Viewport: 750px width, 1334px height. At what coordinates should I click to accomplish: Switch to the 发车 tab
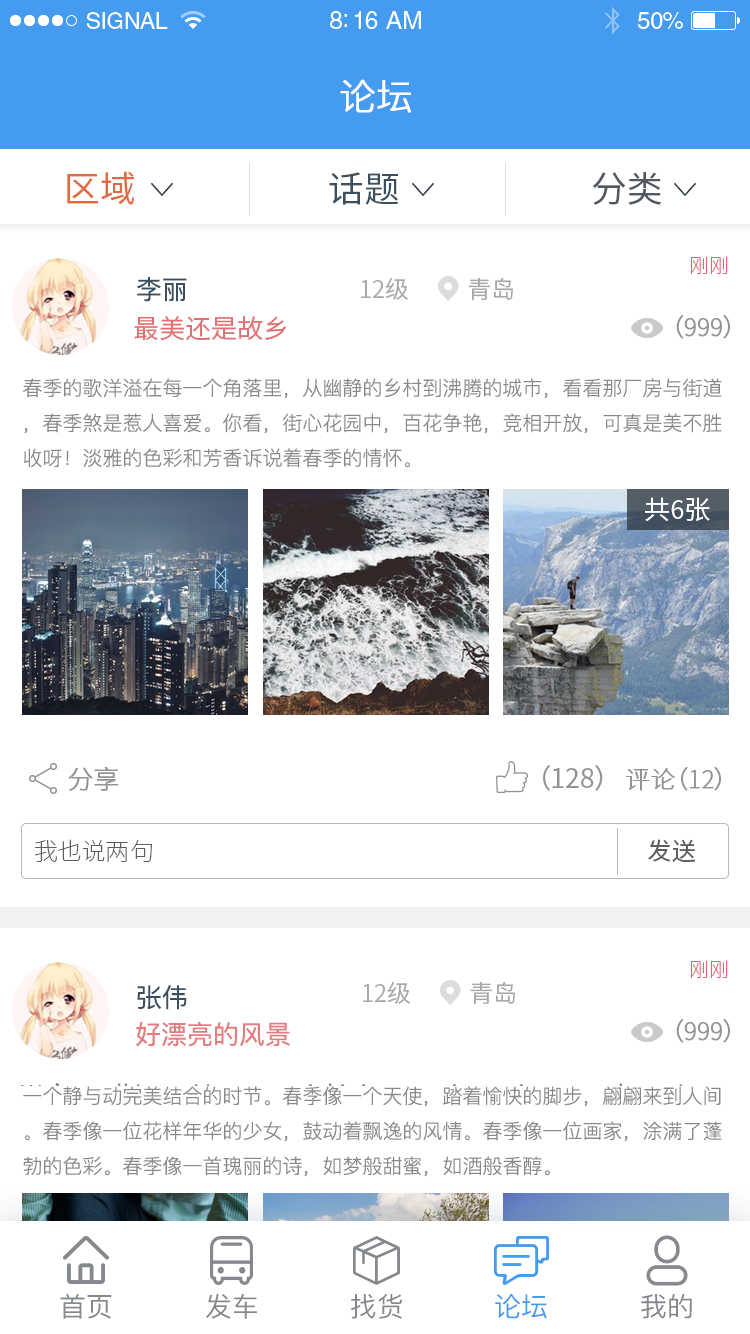click(231, 1277)
